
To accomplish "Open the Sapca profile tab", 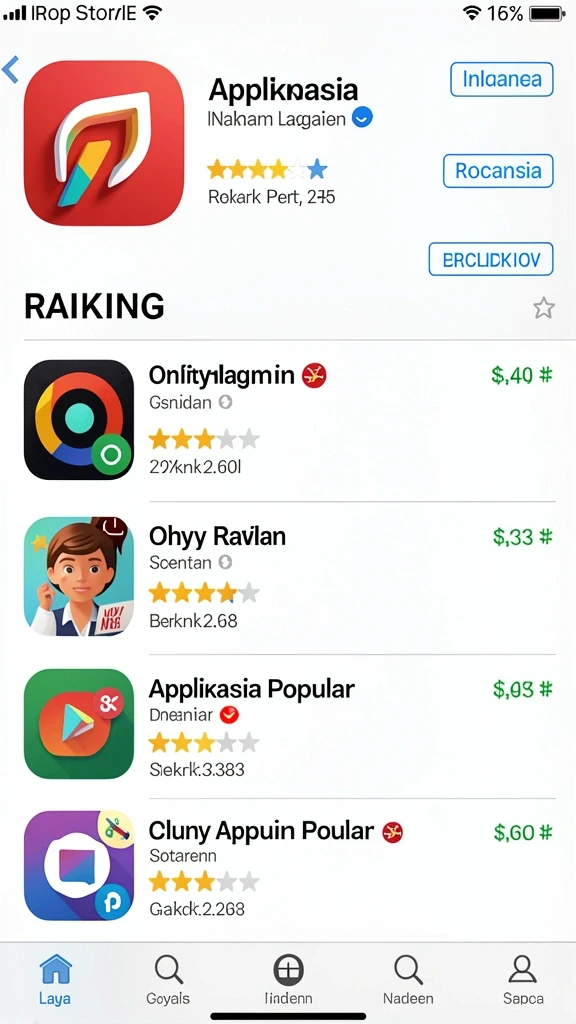I will pos(522,978).
